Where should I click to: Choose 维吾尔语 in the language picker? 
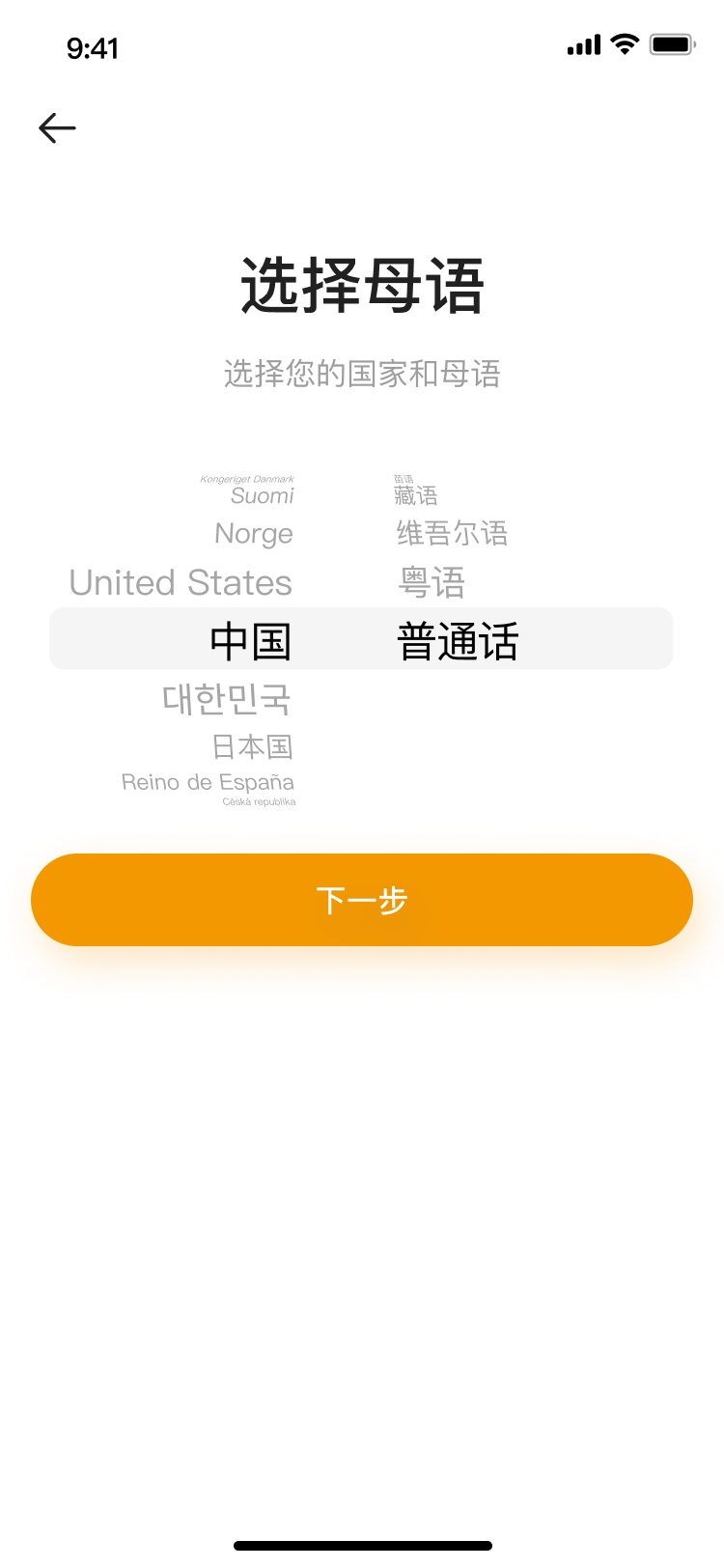coord(452,533)
